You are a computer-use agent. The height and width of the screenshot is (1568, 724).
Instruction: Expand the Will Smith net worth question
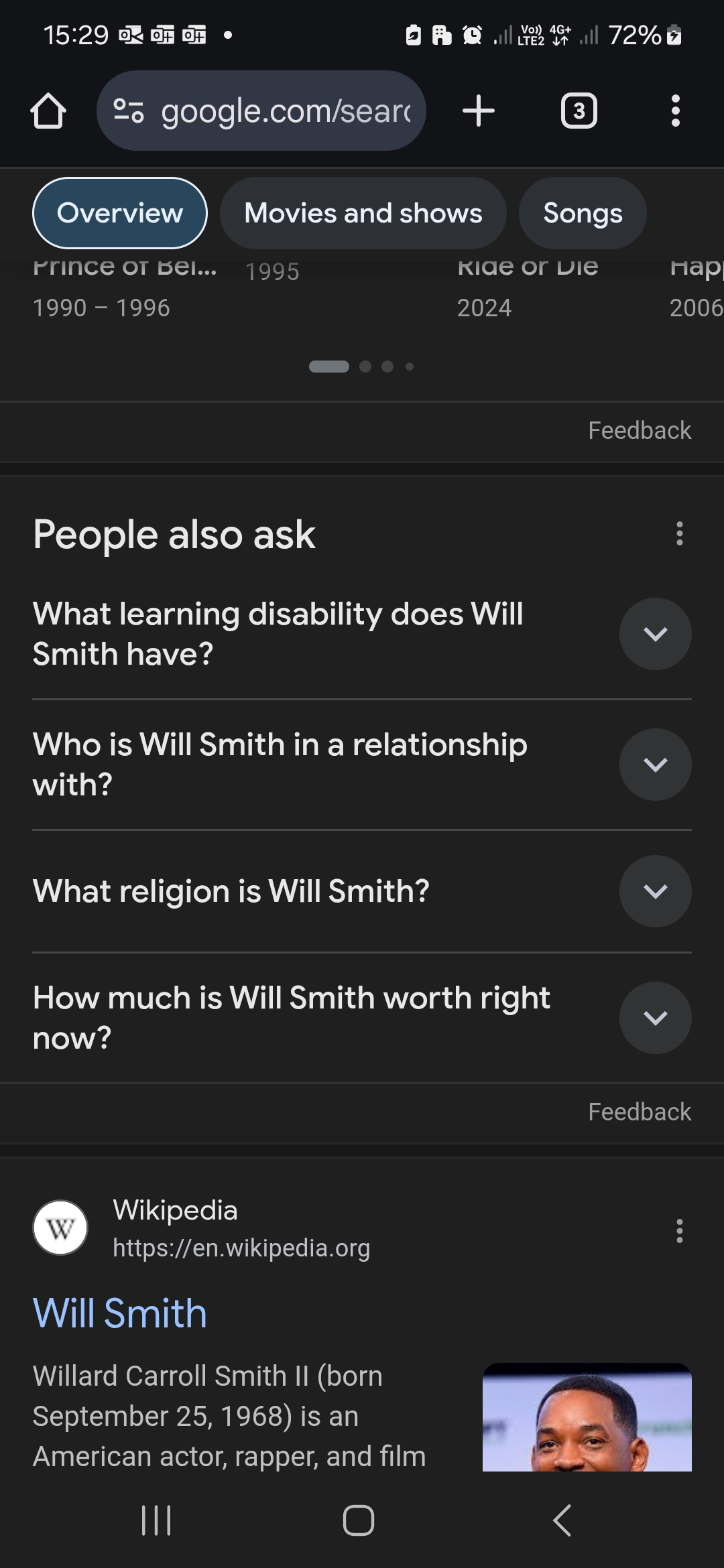coord(362,1018)
